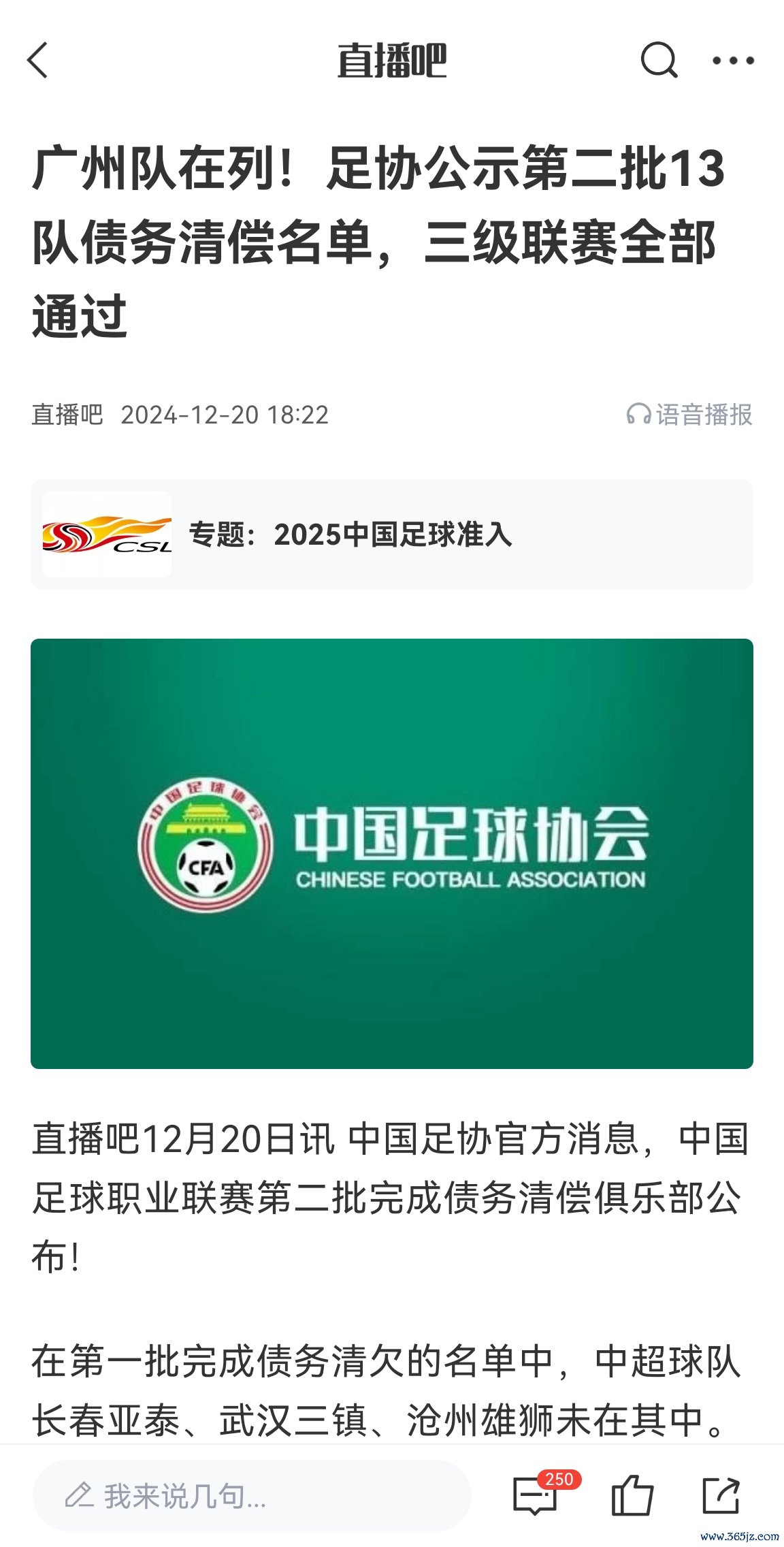Go back using the top-left arrow
This screenshot has width=784, height=1547.
click(38, 60)
